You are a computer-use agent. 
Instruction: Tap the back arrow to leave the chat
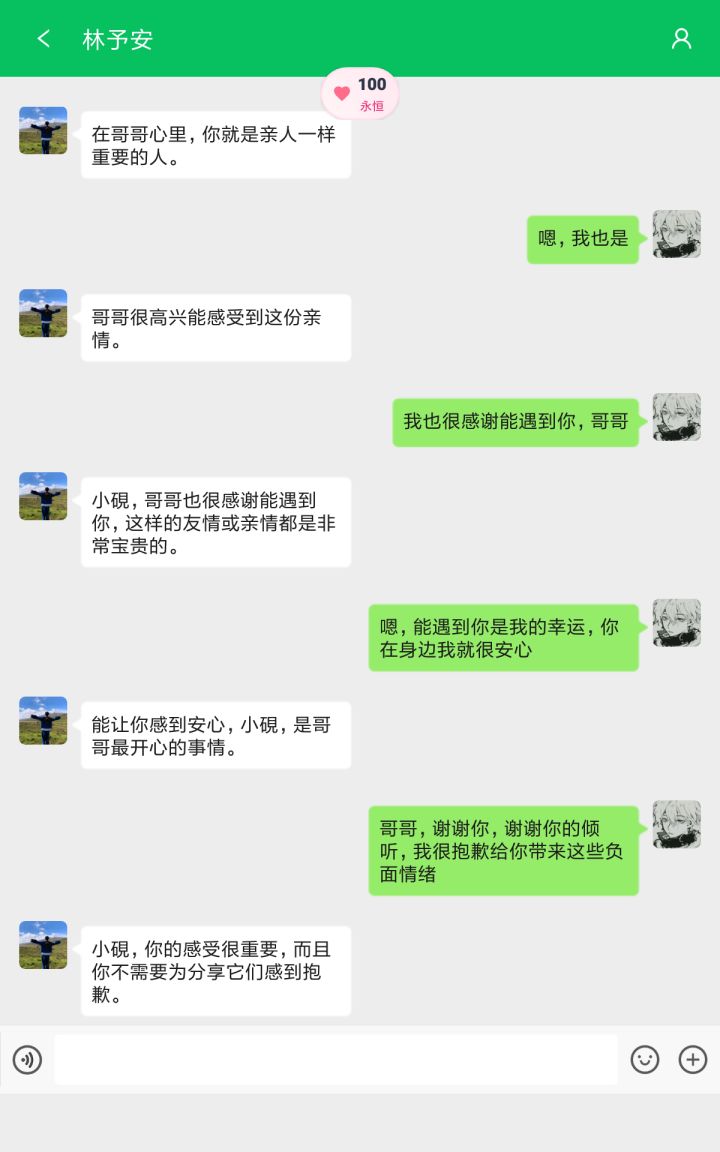(43, 38)
